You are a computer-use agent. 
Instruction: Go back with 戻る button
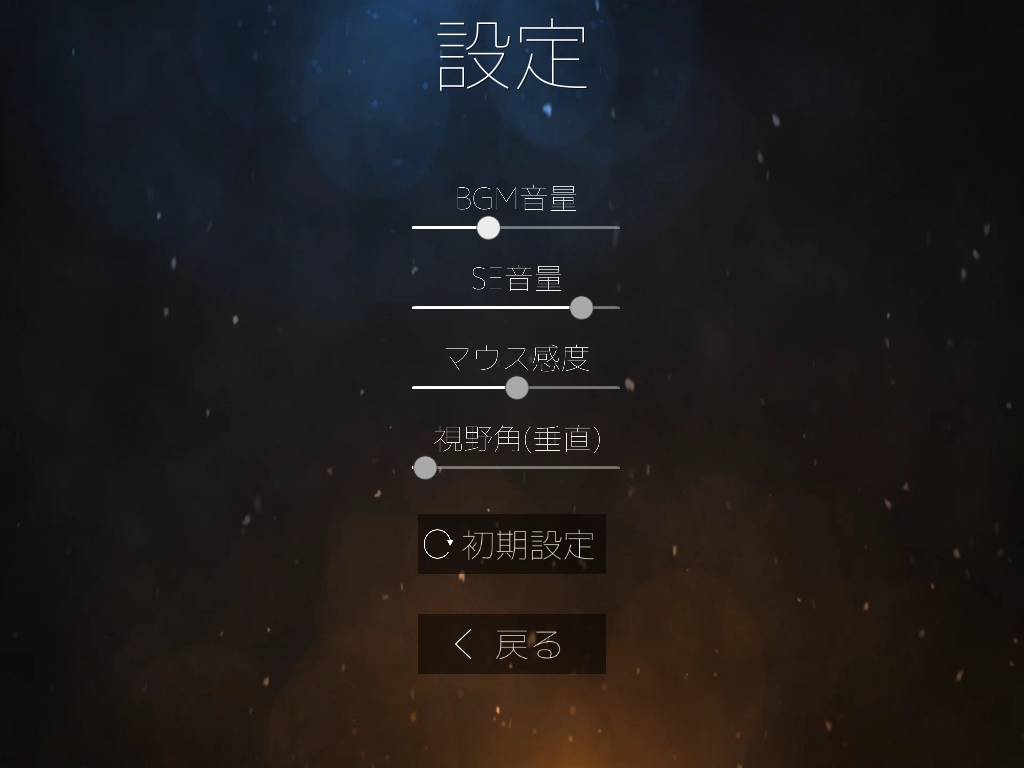click(x=512, y=645)
